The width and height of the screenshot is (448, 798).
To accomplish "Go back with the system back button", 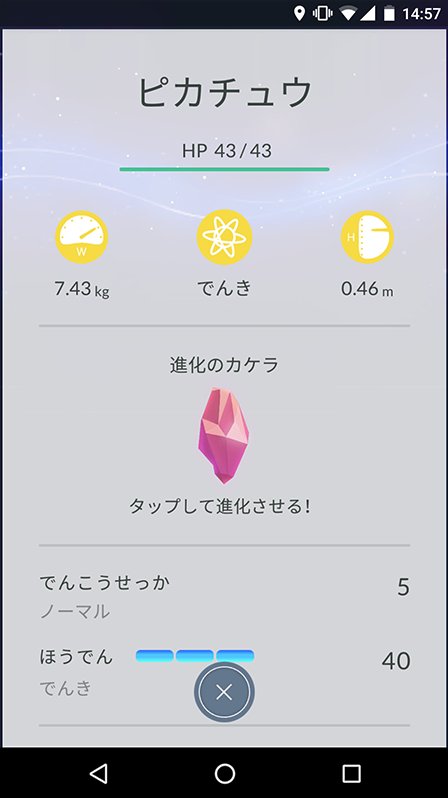I will click(98, 774).
